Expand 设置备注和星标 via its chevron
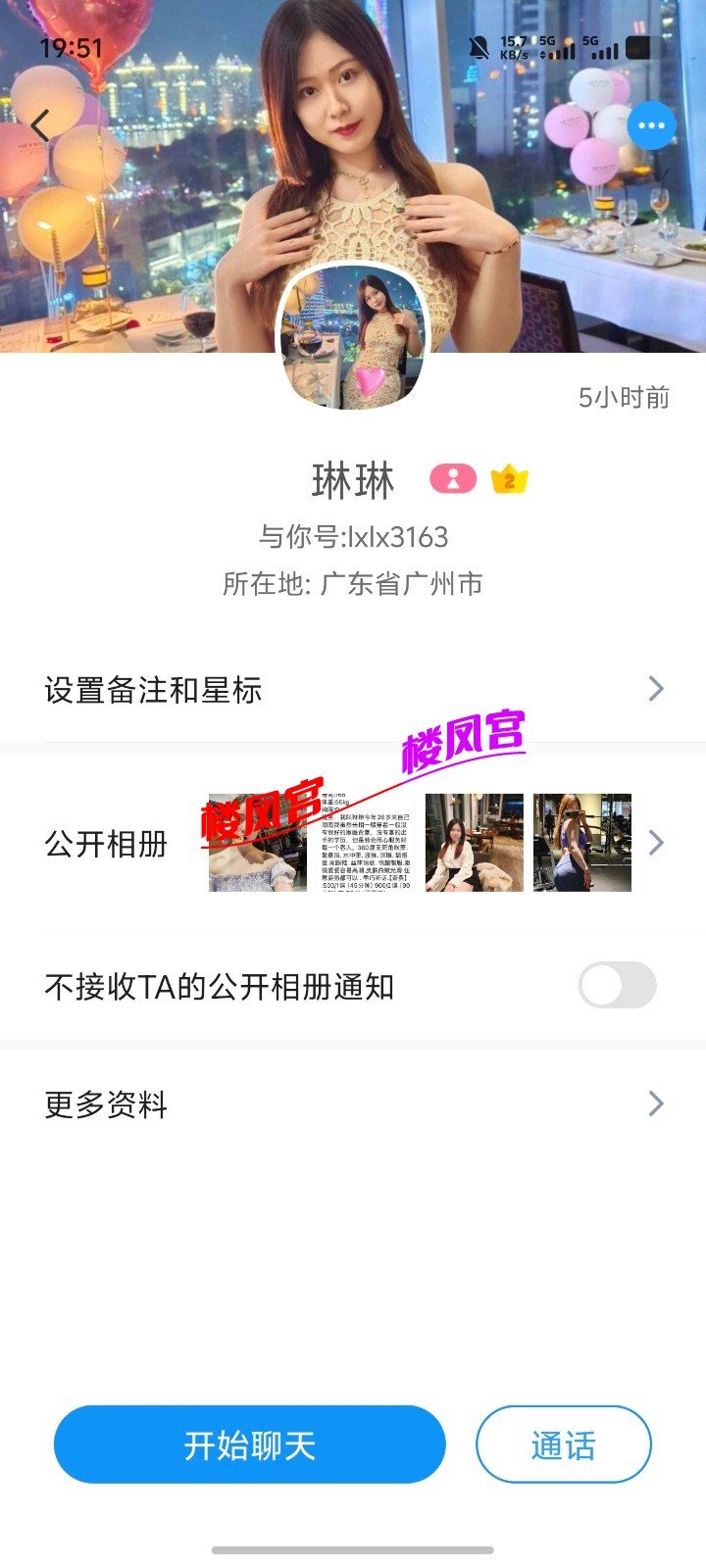Image resolution: width=706 pixels, height=1568 pixels. [x=655, y=689]
